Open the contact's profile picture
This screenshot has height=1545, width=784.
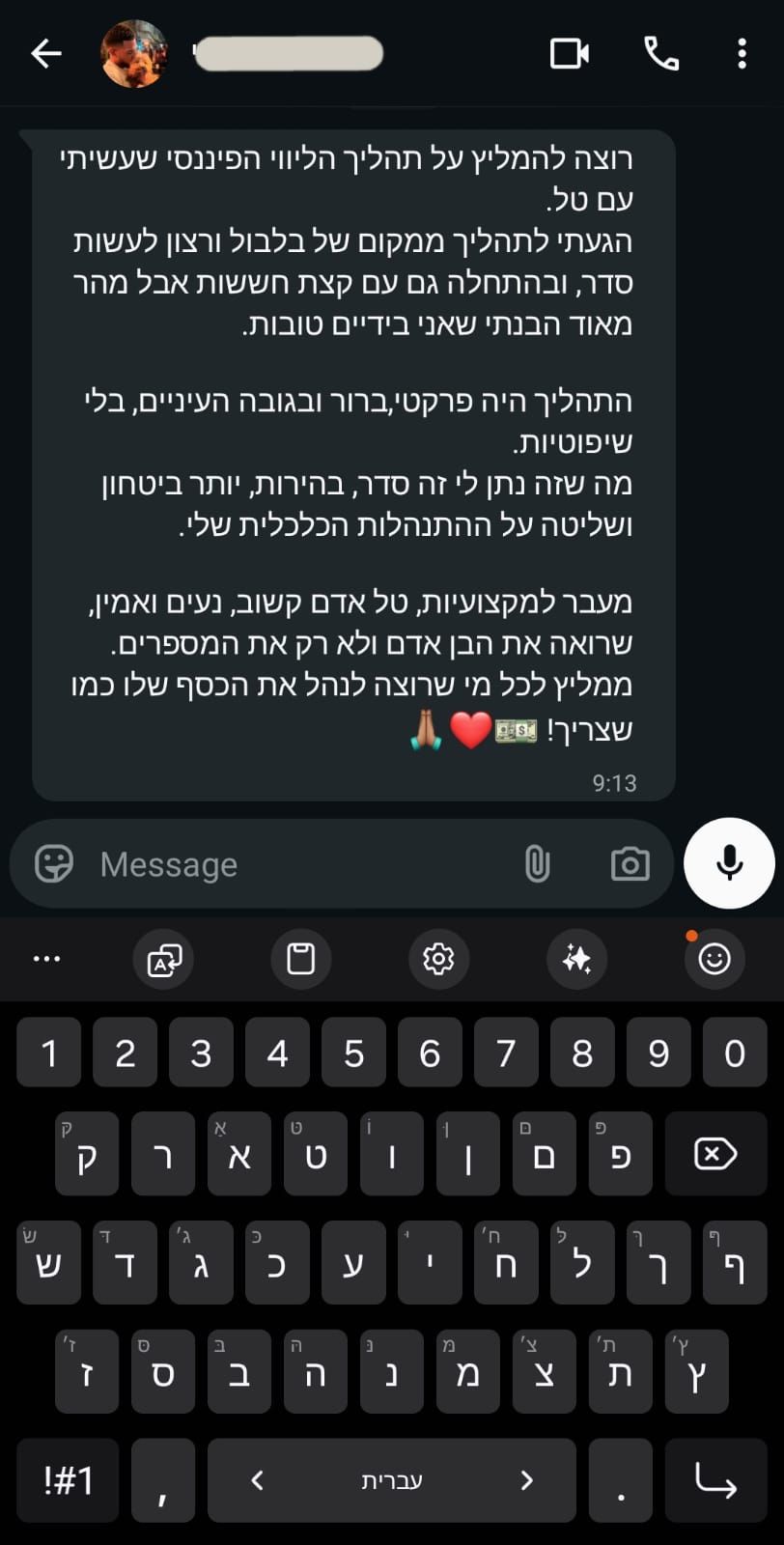pyautogui.click(x=134, y=54)
